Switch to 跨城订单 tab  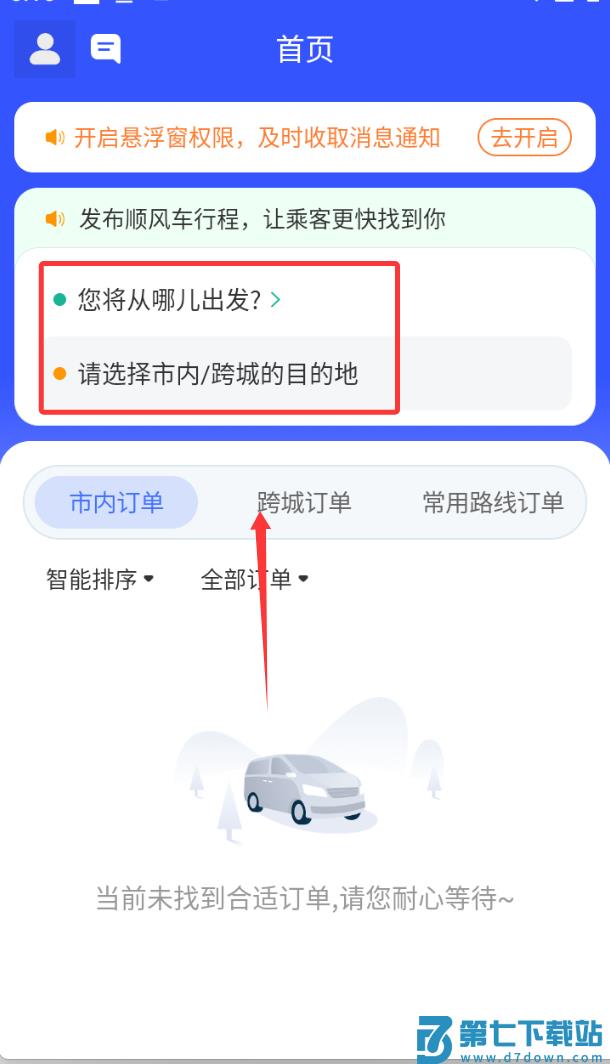coord(304,502)
